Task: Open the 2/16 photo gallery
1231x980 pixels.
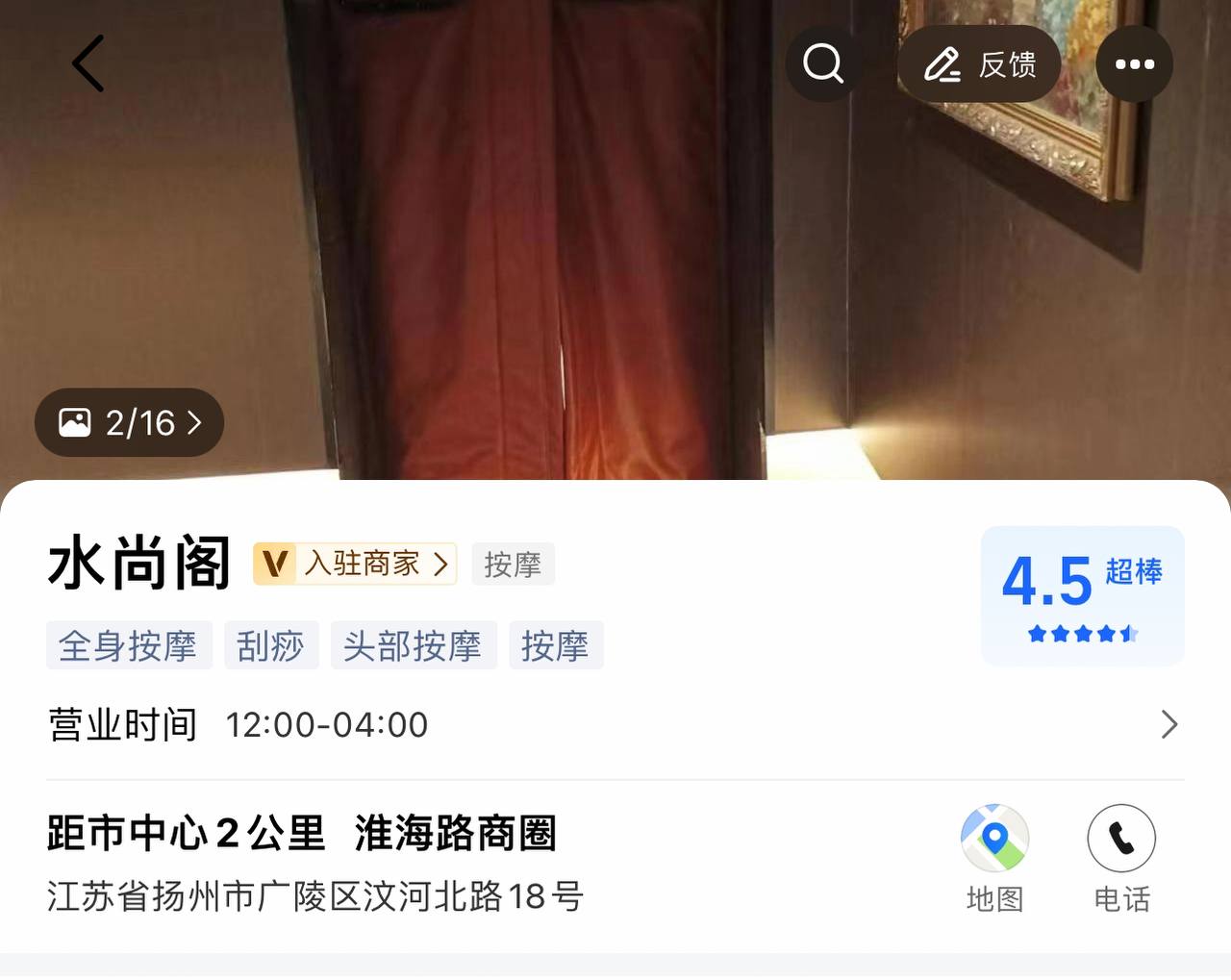Action: [x=130, y=422]
